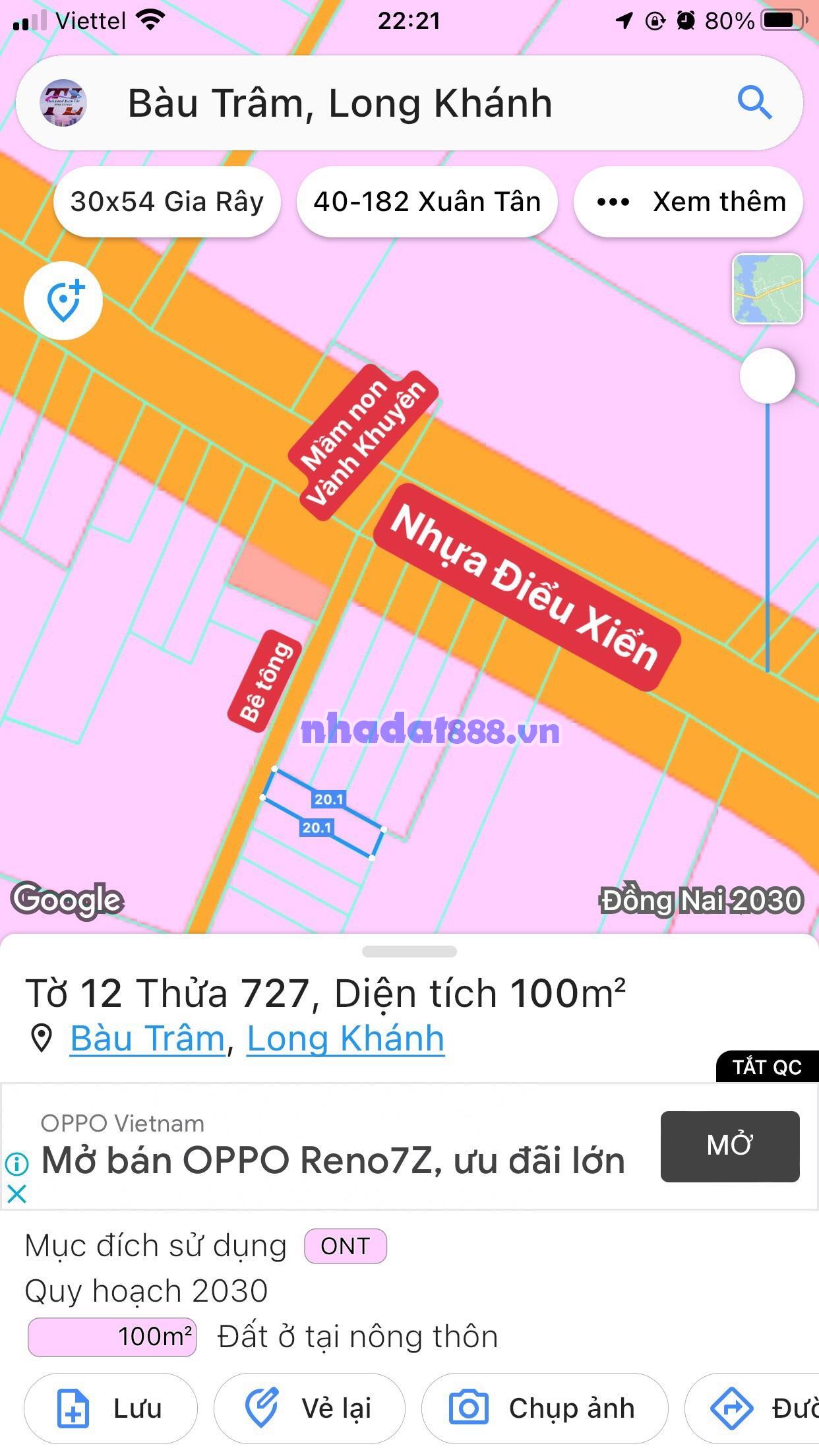Tap the opacity slider handle

[x=767, y=376]
